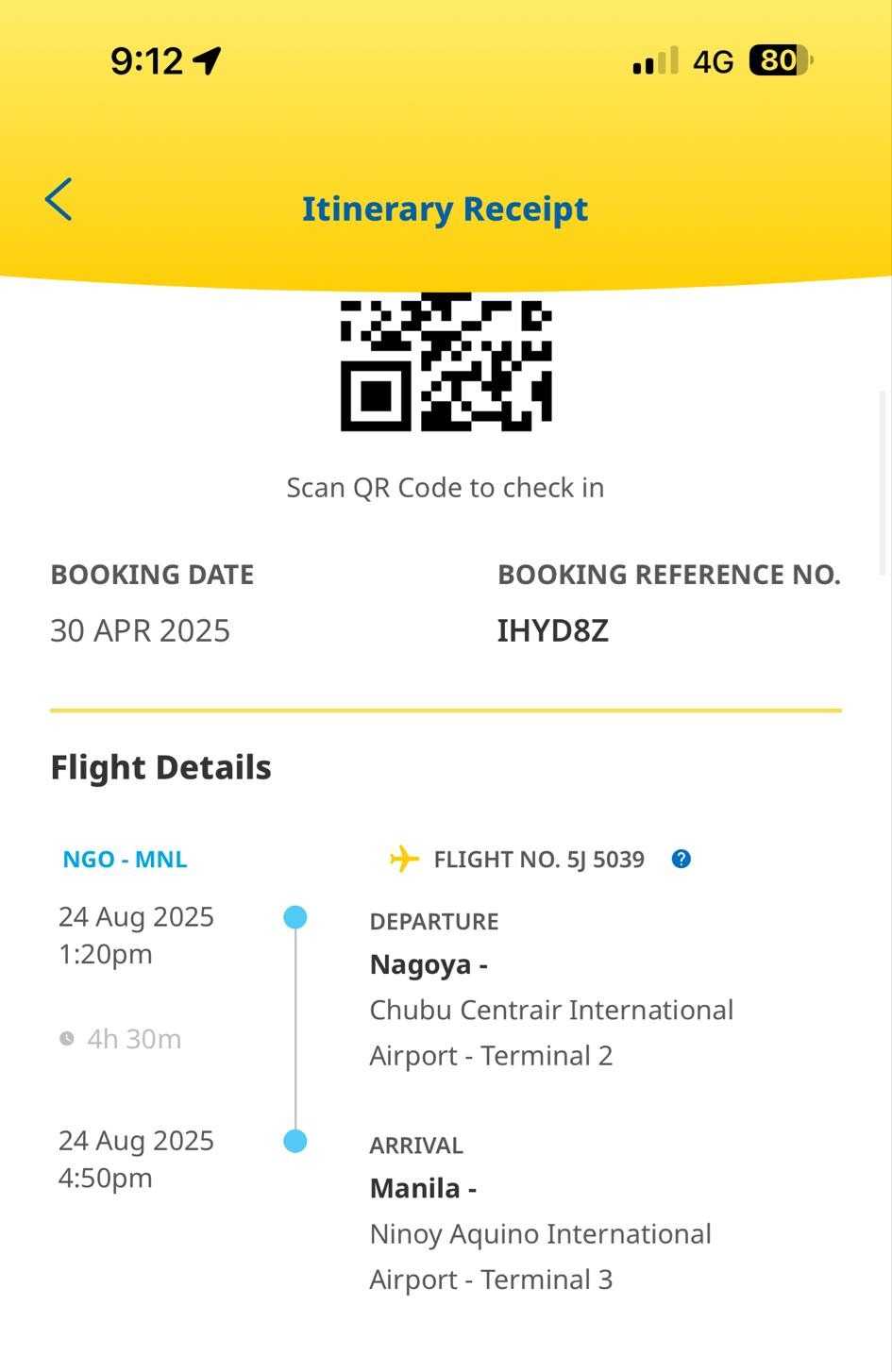This screenshot has width=892, height=1372.
Task: Go back from Itinerary Receipt
Action: click(59, 200)
